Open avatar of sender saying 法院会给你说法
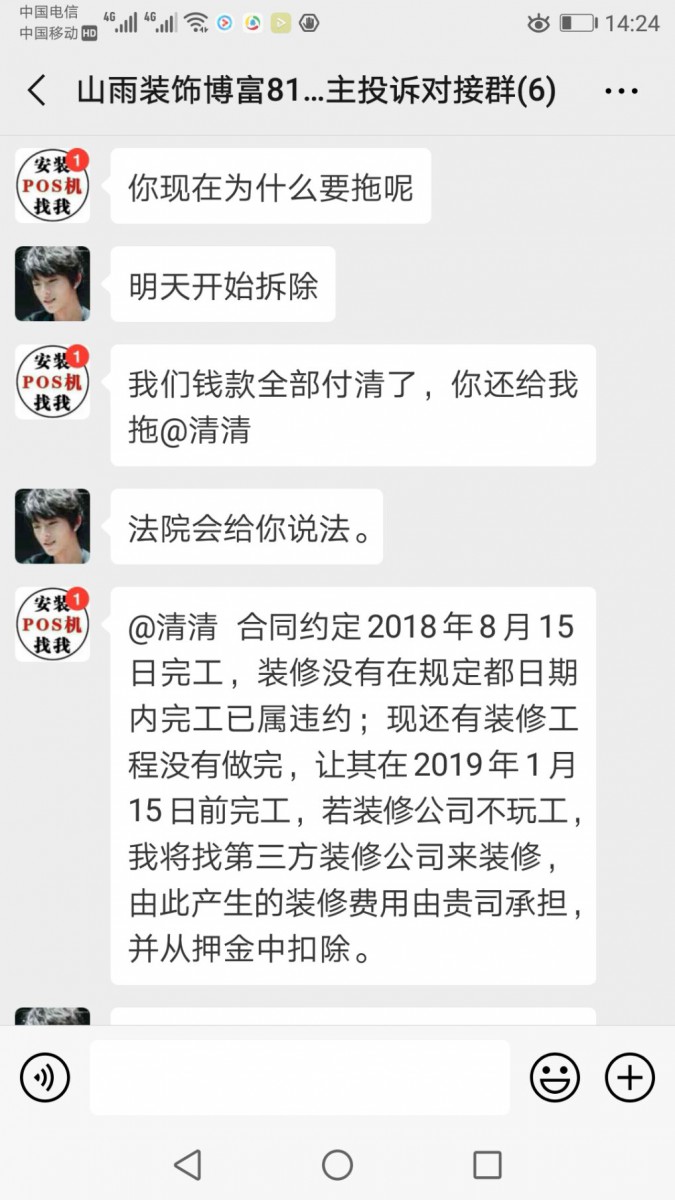The width and height of the screenshot is (675, 1200). coord(52,526)
